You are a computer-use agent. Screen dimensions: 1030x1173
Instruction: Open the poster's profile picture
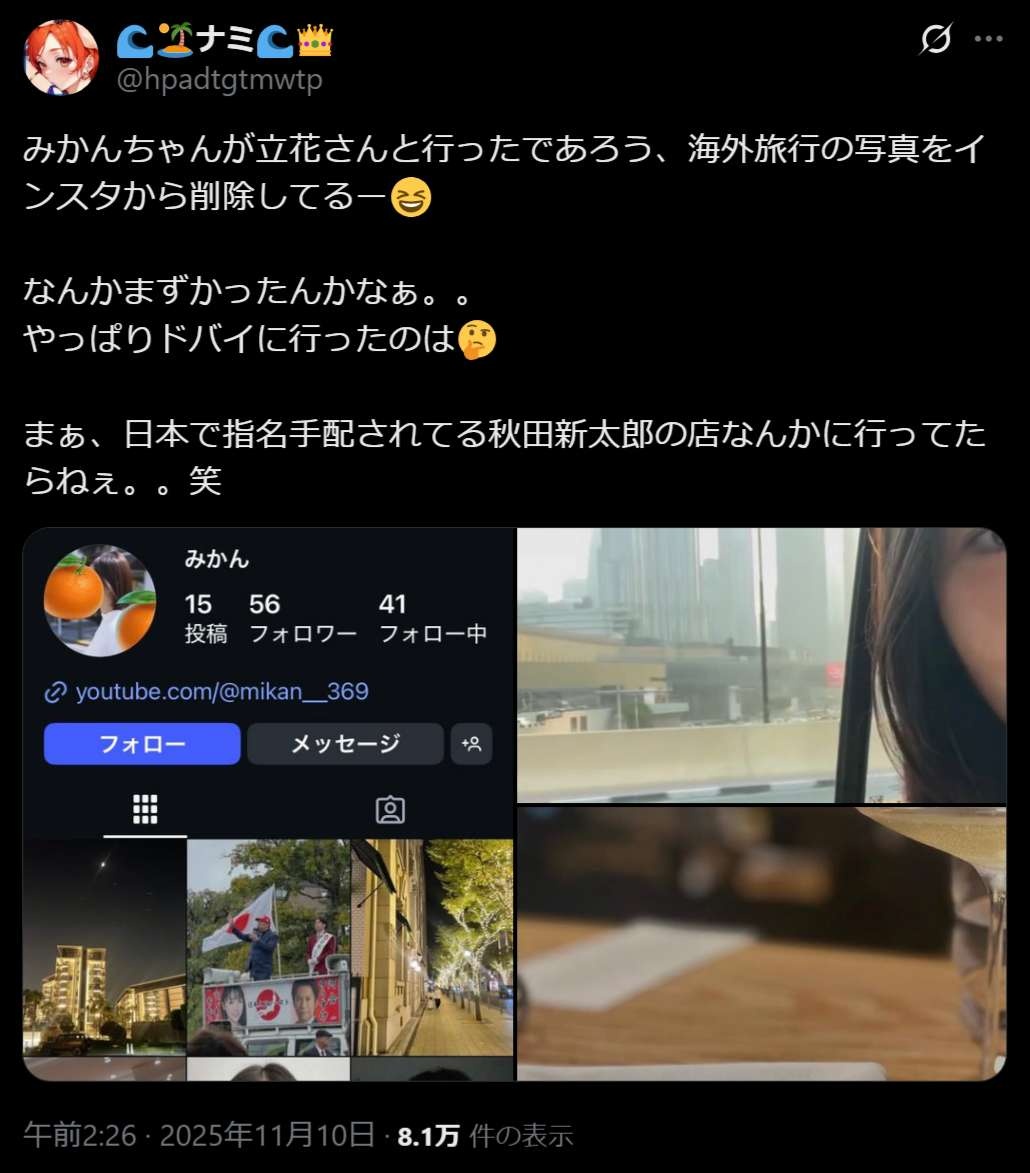61,57
